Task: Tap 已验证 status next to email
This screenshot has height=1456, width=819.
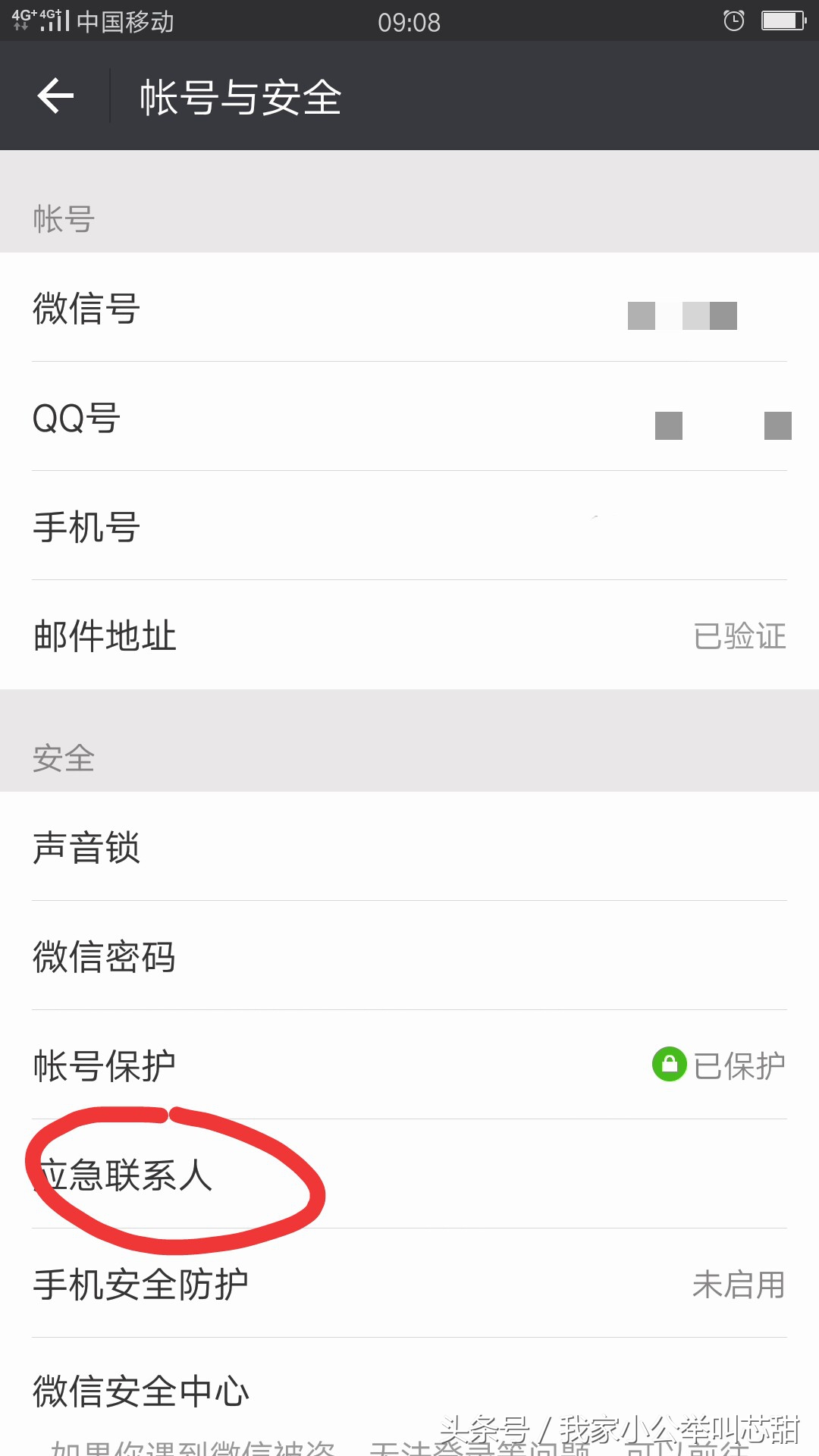Action: coord(739,637)
